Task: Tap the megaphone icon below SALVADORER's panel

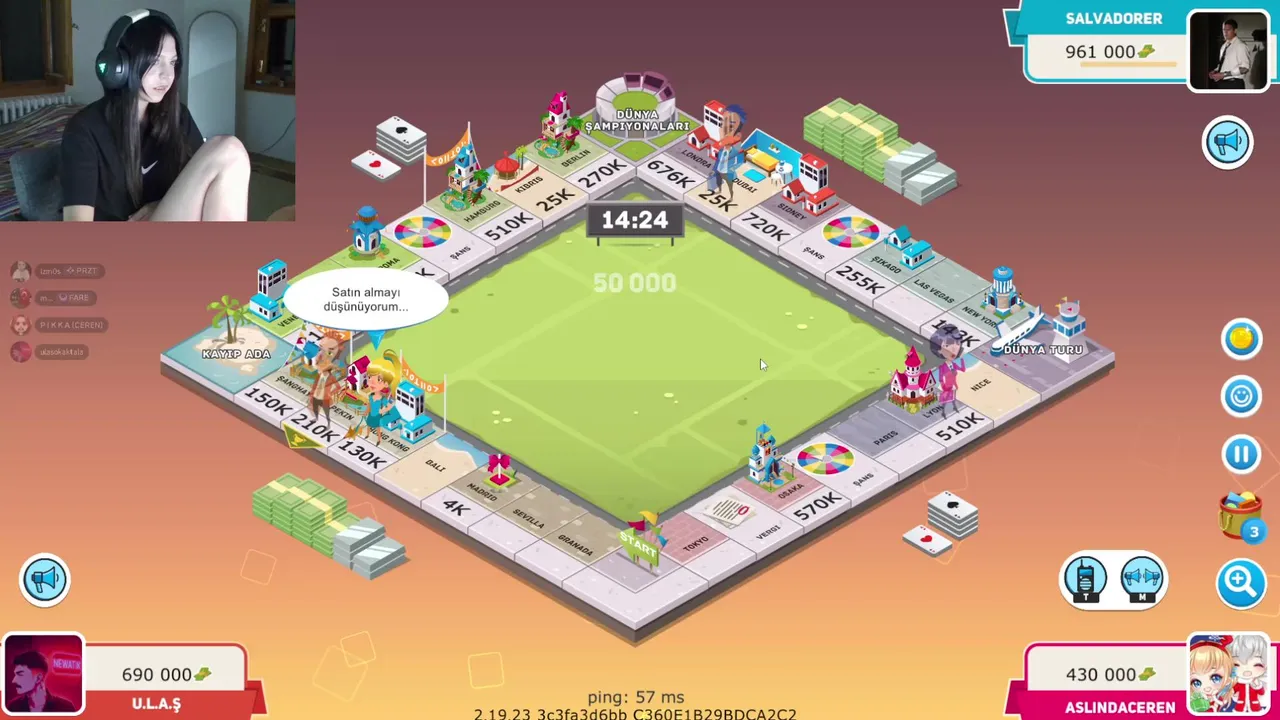Action: 1227,142
